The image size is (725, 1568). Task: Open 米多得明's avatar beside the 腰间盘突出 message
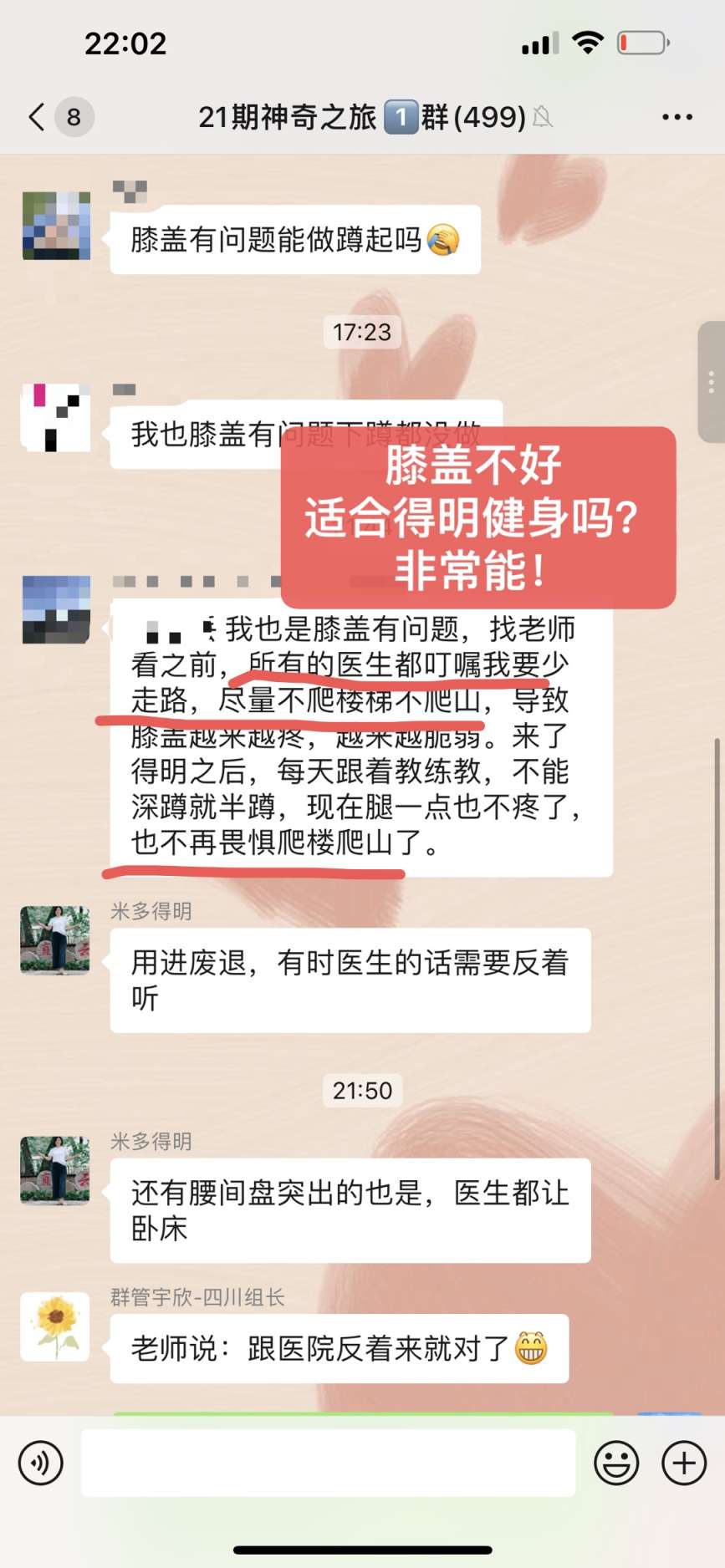(55, 1170)
